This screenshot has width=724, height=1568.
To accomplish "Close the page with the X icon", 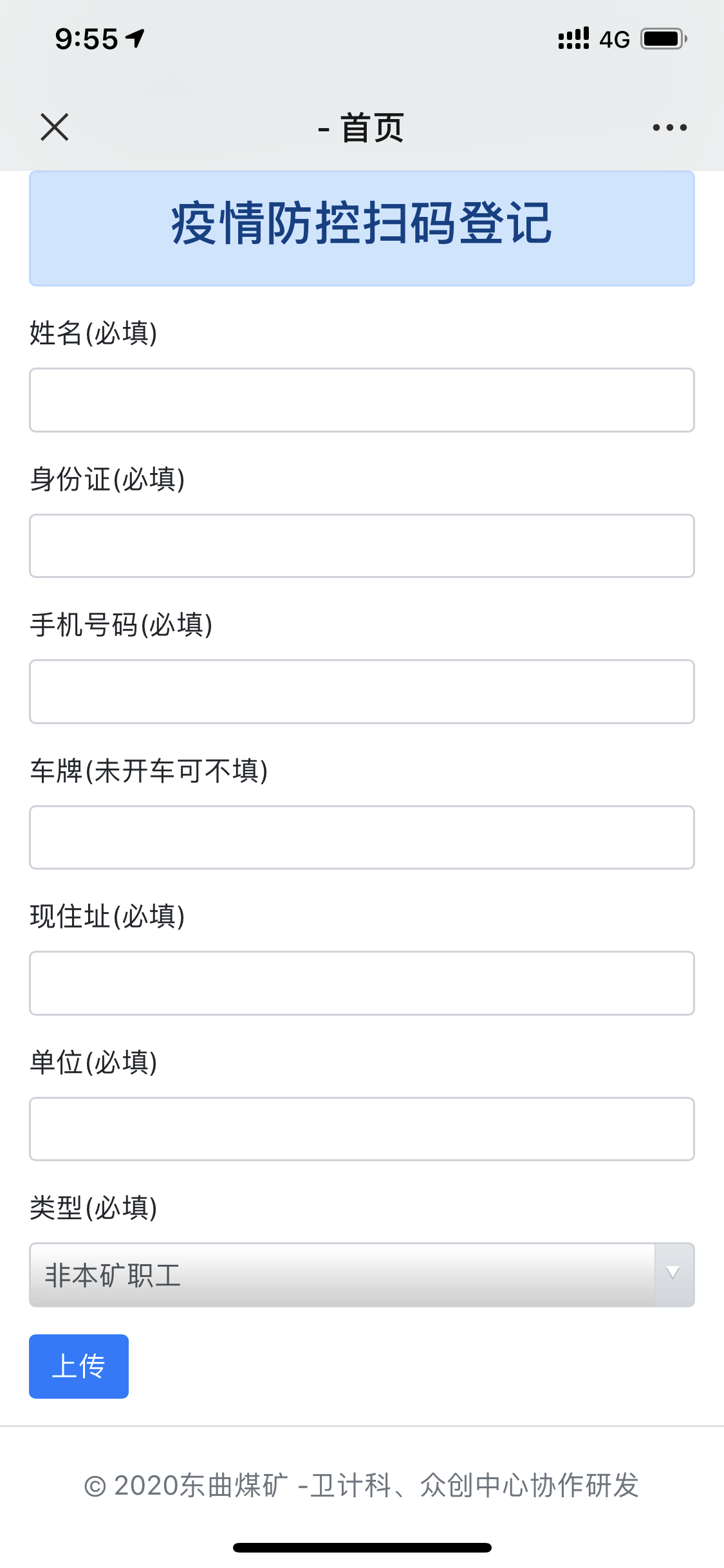I will pyautogui.click(x=55, y=127).
